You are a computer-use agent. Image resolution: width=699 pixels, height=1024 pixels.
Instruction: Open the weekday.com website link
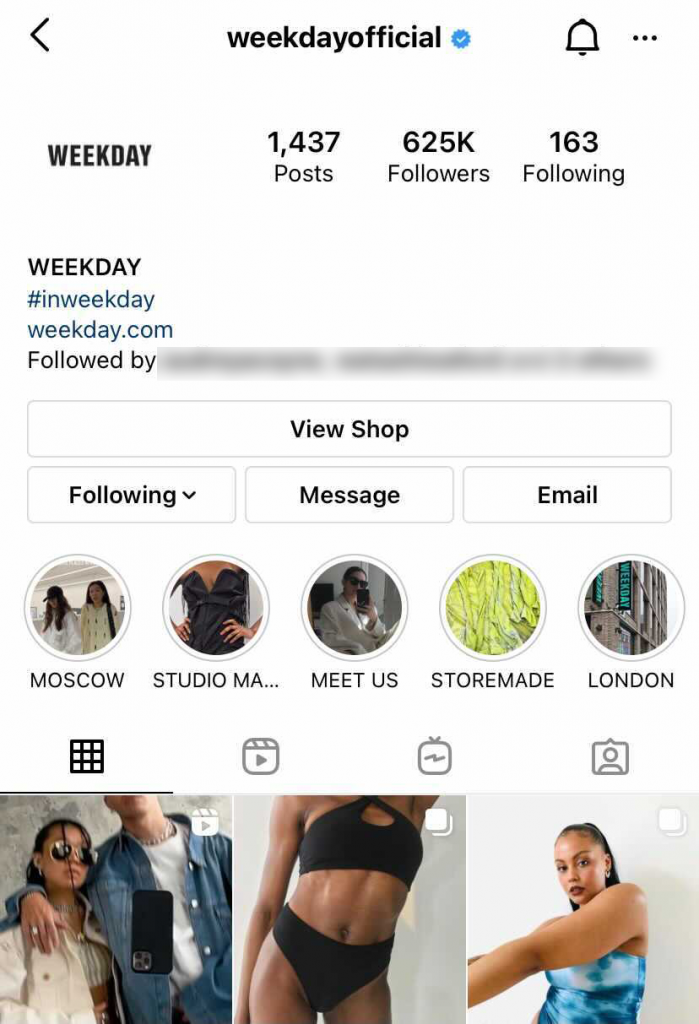coord(100,329)
